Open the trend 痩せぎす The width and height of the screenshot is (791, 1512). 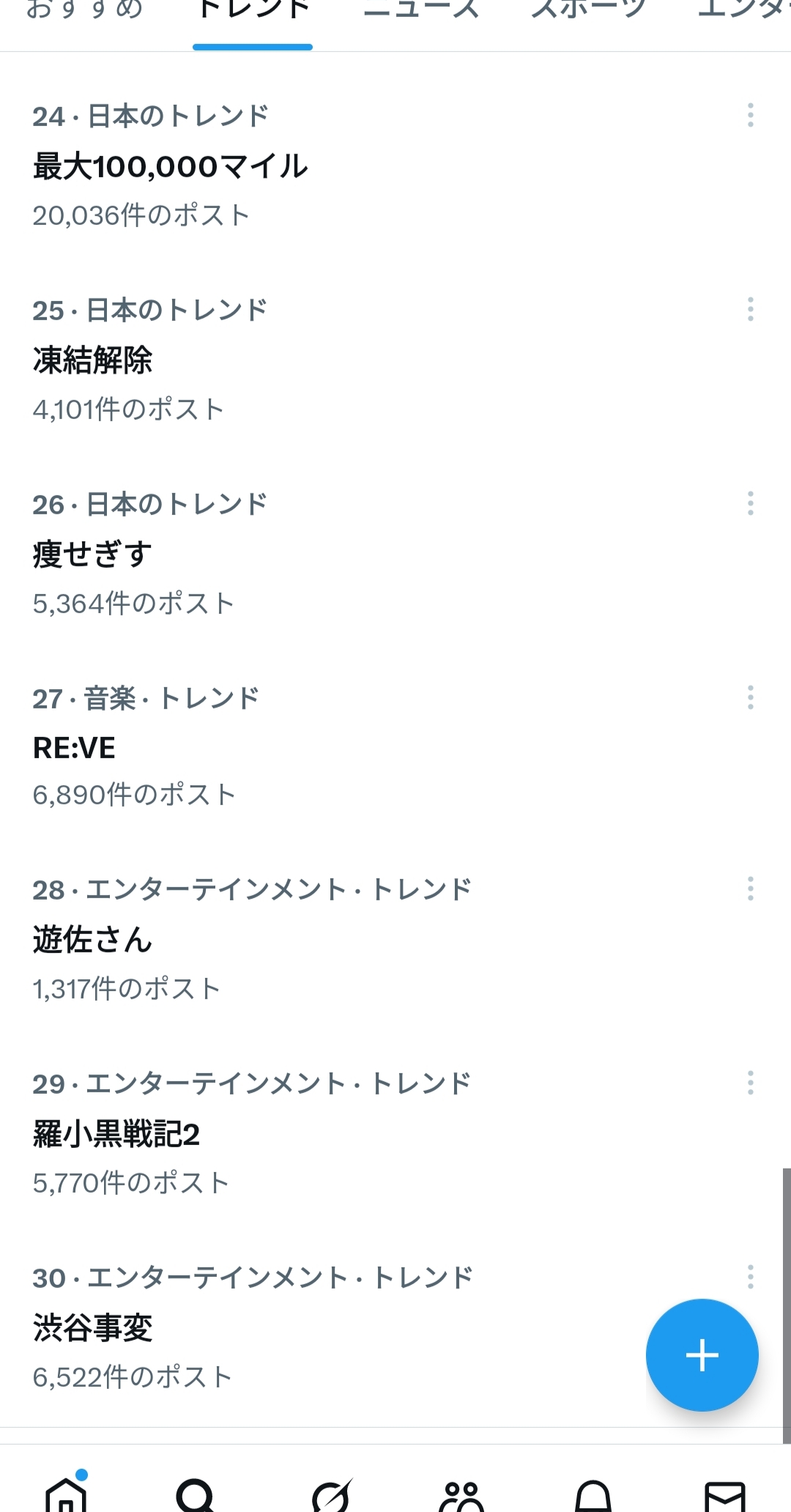[x=93, y=555]
